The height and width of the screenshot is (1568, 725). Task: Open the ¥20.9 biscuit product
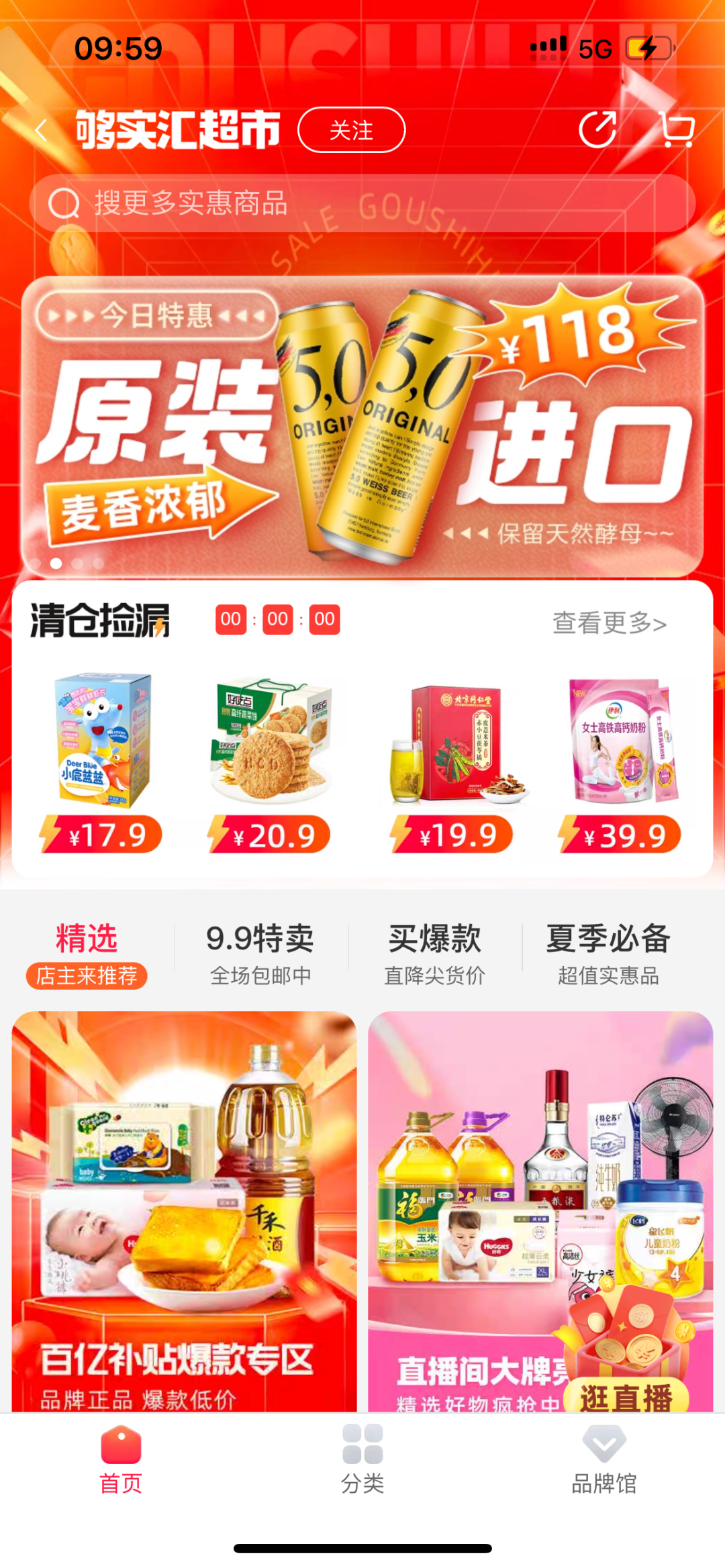coord(270,762)
